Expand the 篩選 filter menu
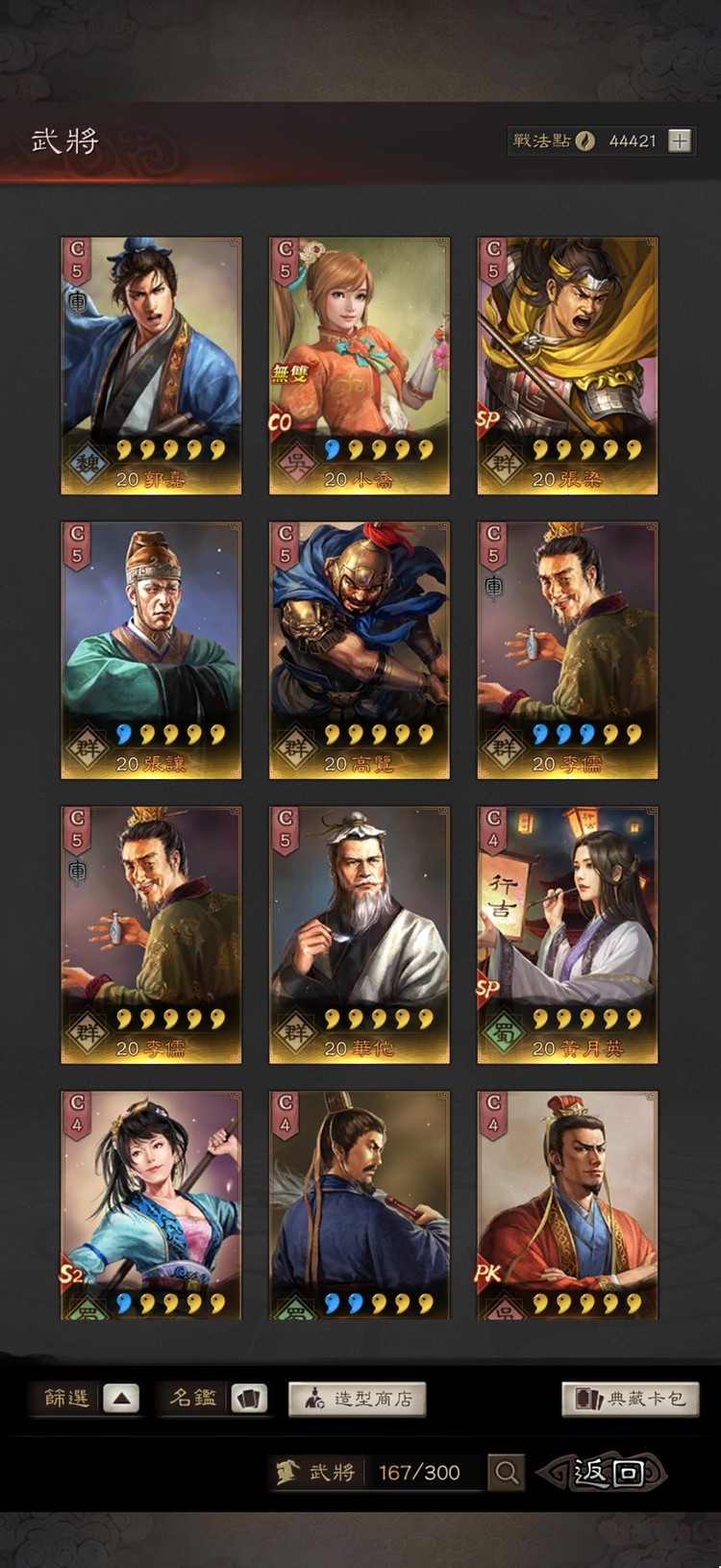This screenshot has height=1568, width=721. (x=87, y=1398)
